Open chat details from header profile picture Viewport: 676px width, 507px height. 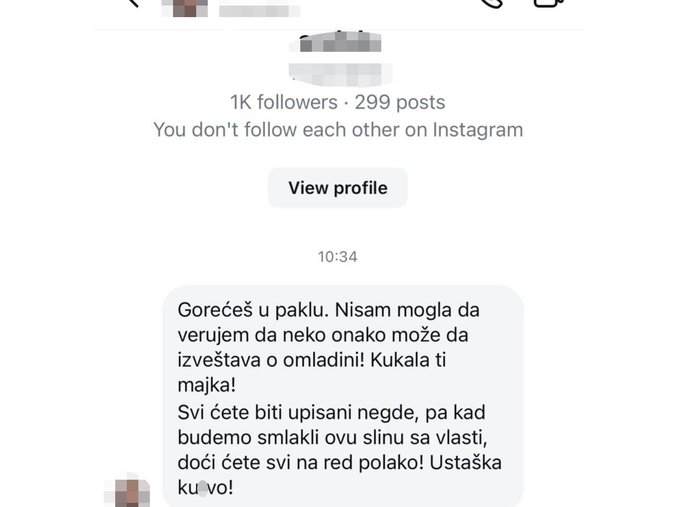point(192,6)
